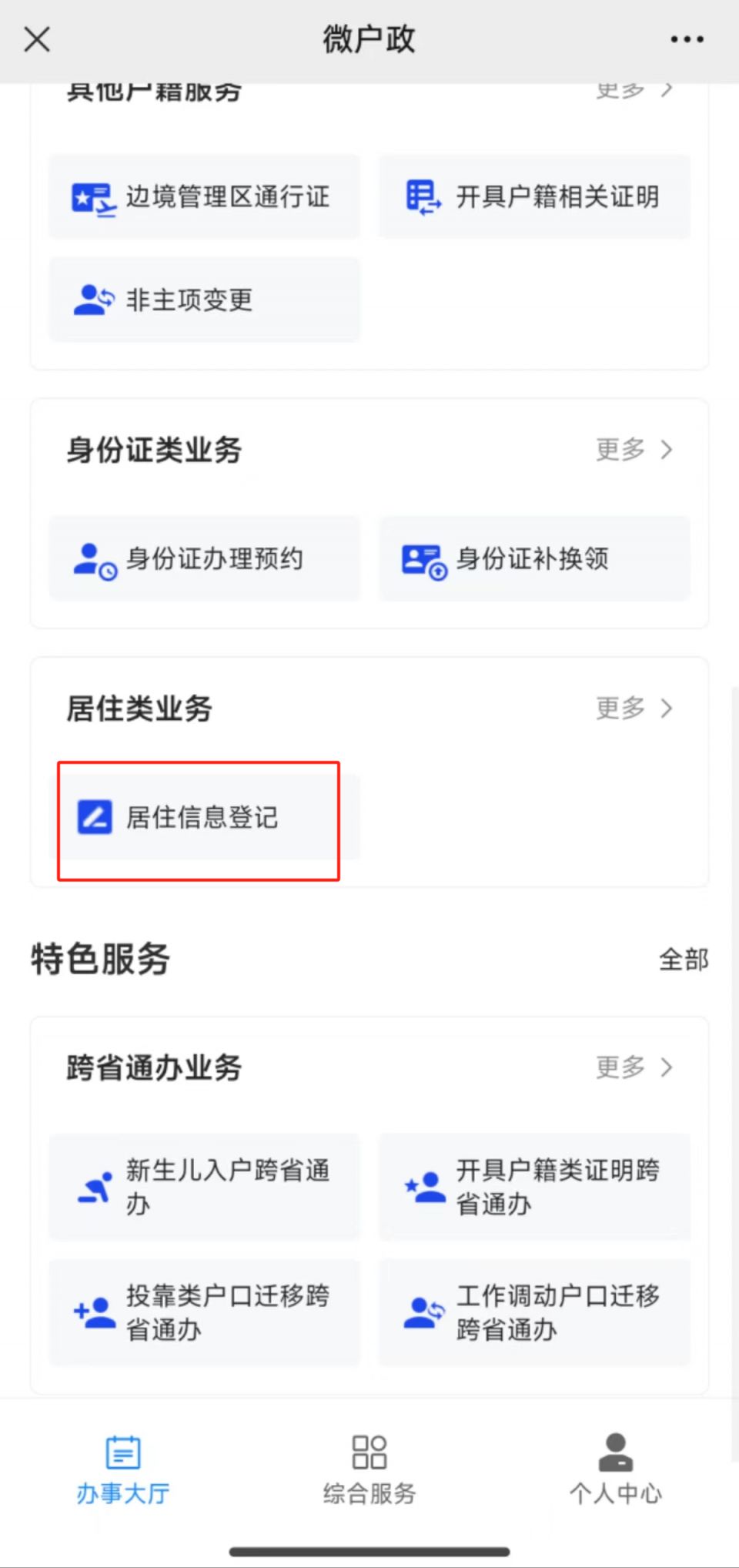
Task: Open the three-dot overflow menu
Action: point(686,39)
